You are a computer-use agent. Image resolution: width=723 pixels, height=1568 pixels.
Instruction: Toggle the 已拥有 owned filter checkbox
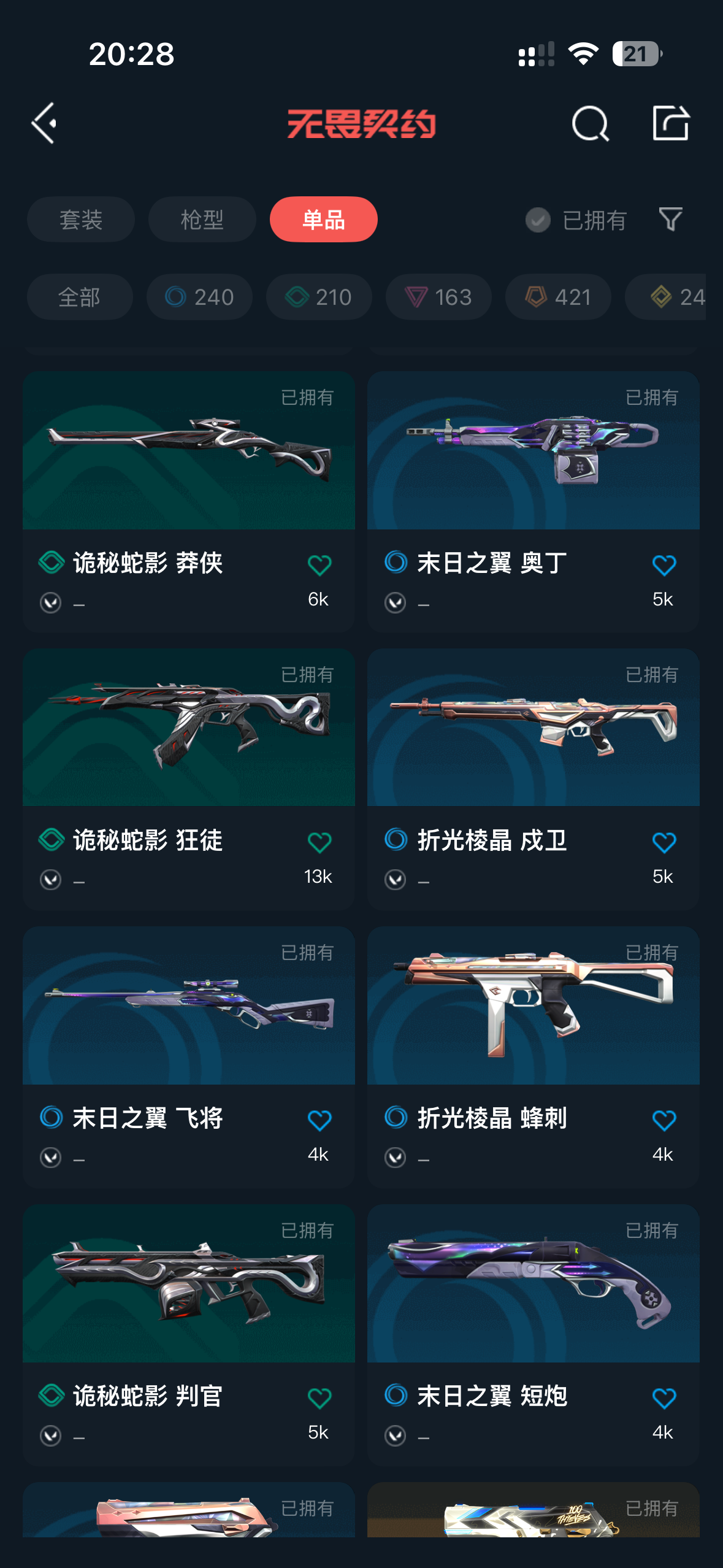pos(538,220)
